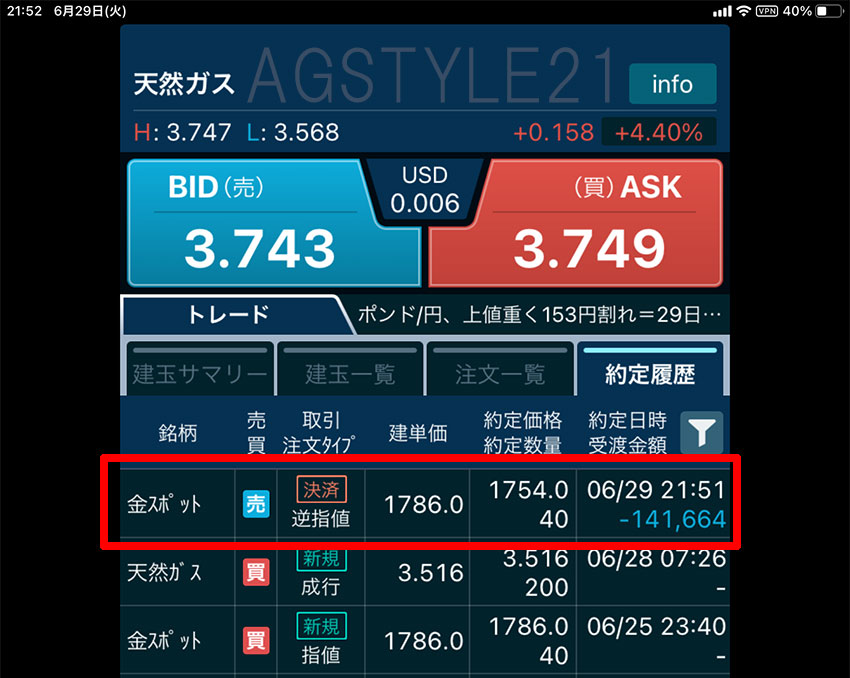850x678 pixels.
Task: Switch to the 建玉サマリー tab
Action: click(198, 370)
